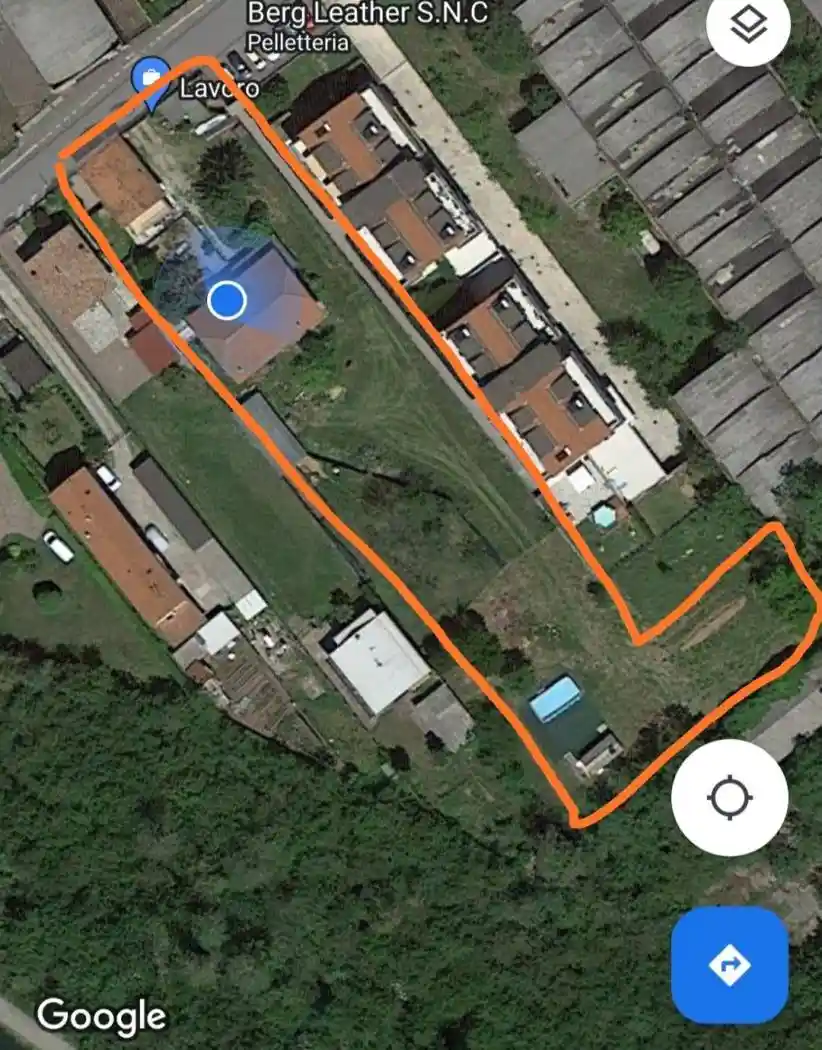
Task: Click the Pelletteria text under the business name
Action: [x=297, y=43]
